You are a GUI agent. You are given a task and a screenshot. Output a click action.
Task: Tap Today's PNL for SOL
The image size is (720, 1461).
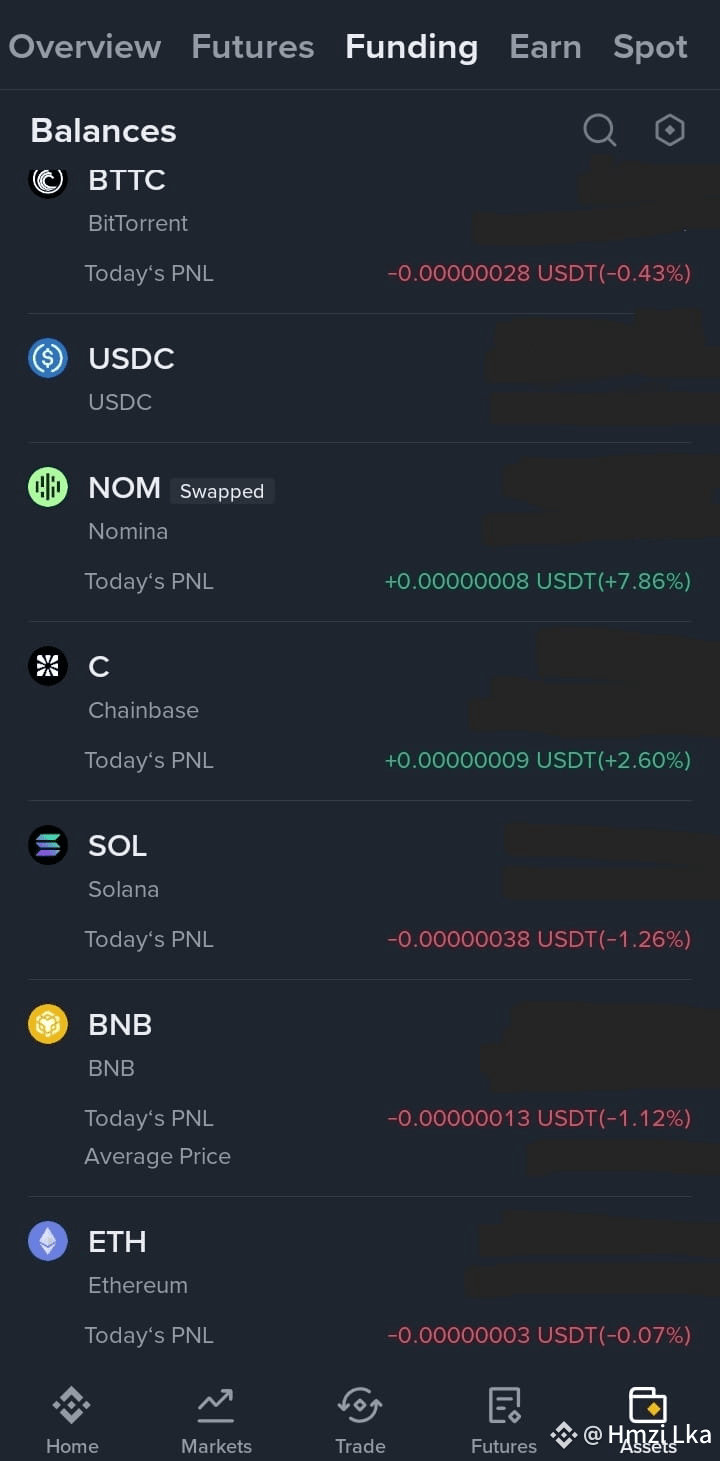149,939
